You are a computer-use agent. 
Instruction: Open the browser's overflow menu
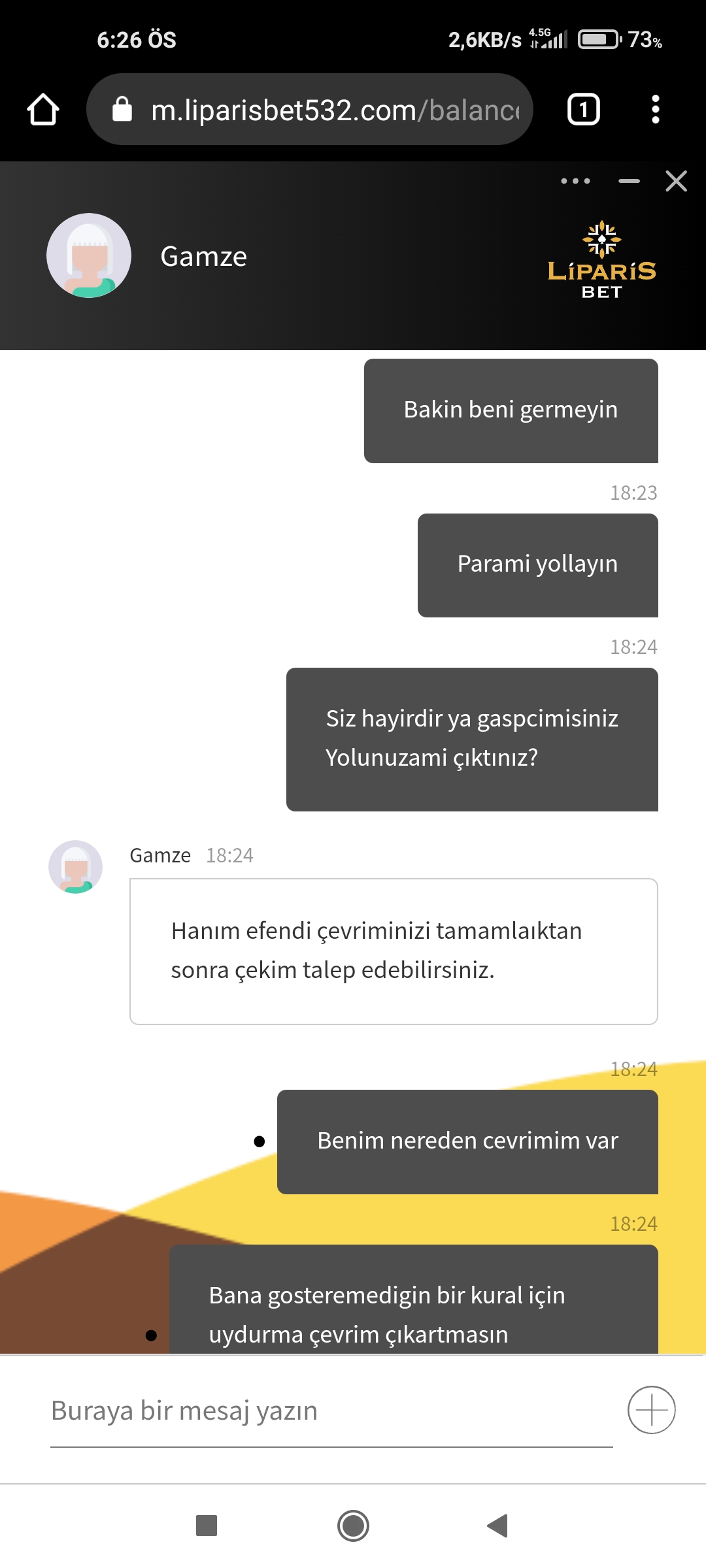click(656, 109)
